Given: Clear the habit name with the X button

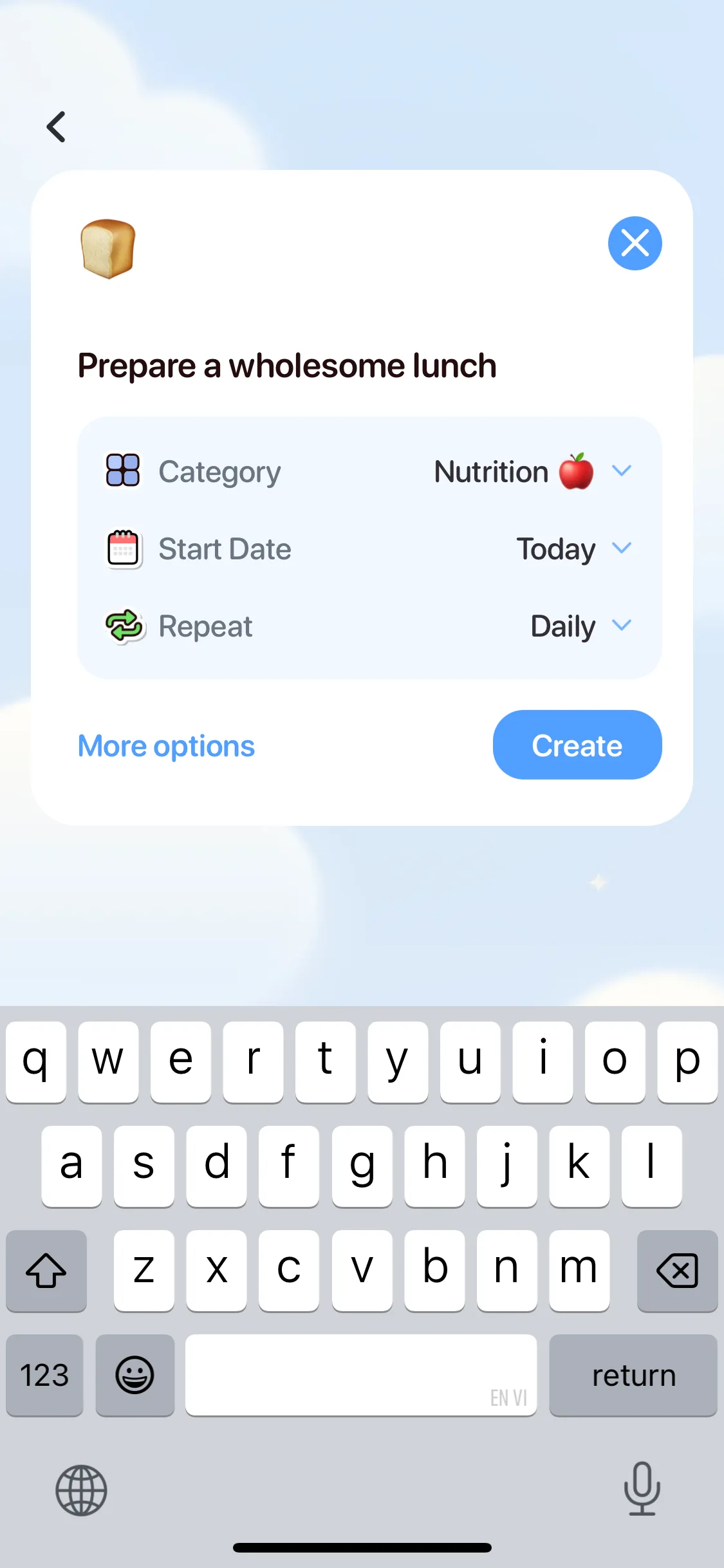Looking at the screenshot, I should click(635, 243).
